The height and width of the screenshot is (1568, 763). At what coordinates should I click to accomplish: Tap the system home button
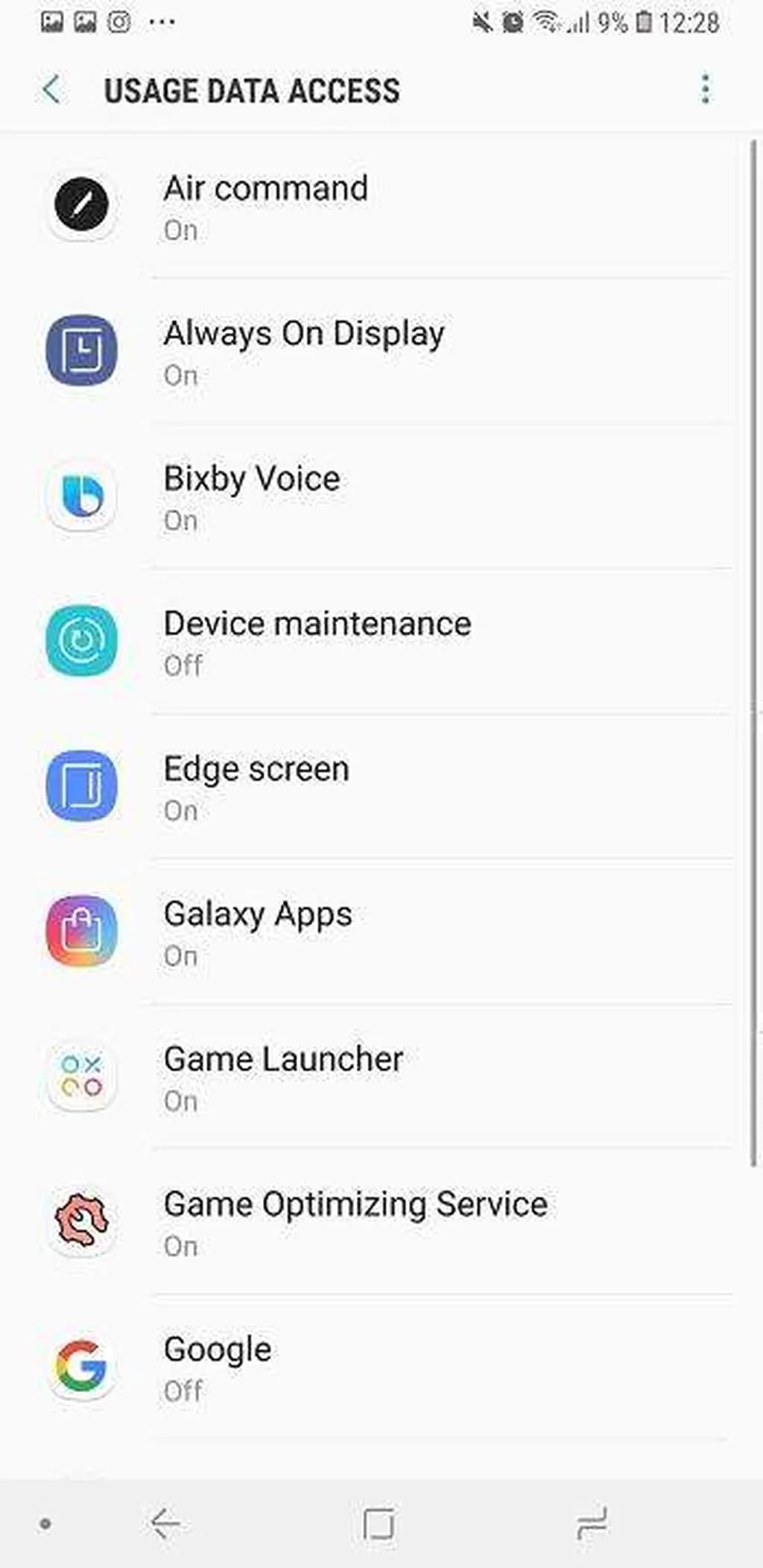coord(379,1523)
